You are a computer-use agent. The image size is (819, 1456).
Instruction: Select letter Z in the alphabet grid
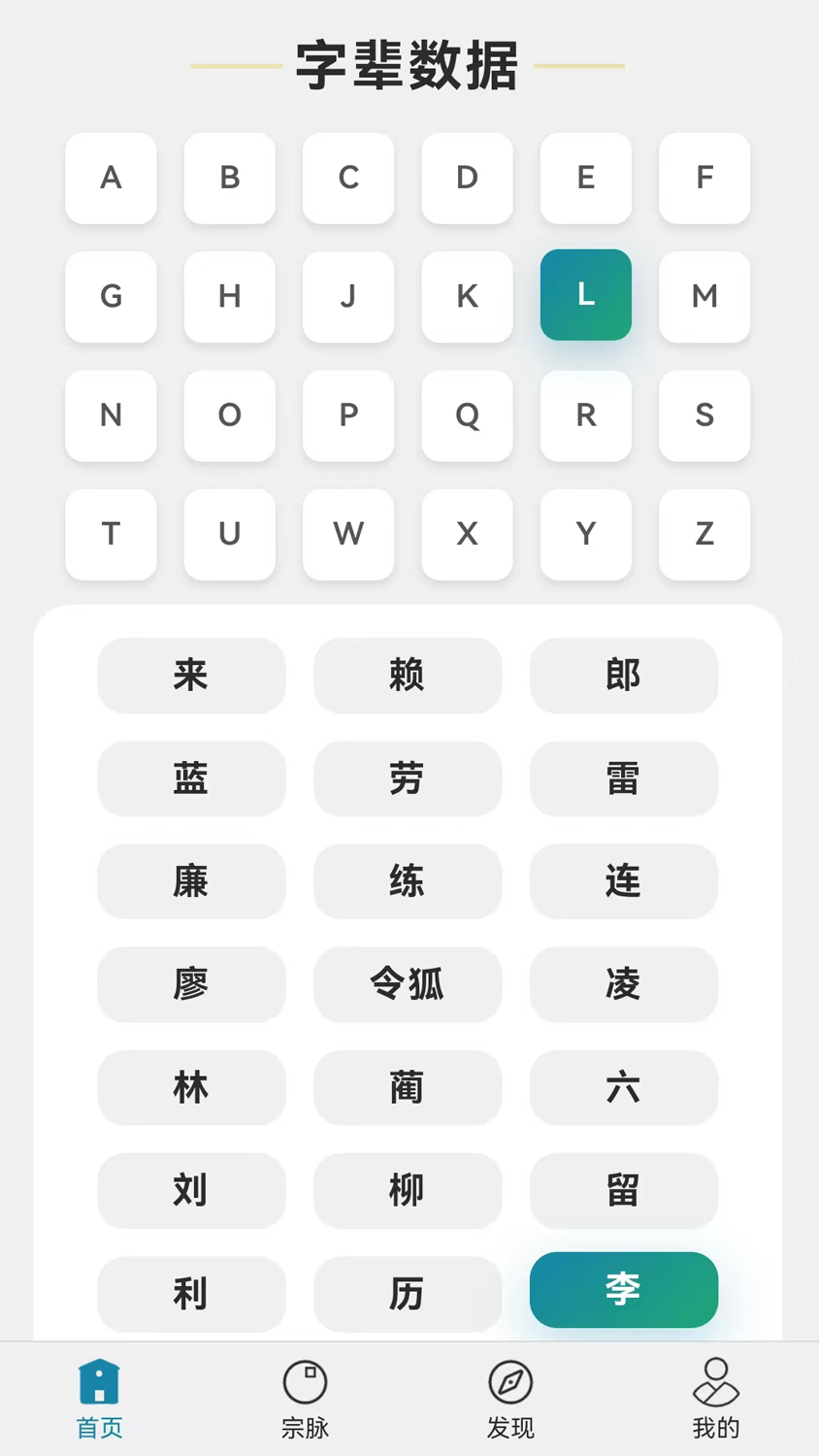coord(704,535)
